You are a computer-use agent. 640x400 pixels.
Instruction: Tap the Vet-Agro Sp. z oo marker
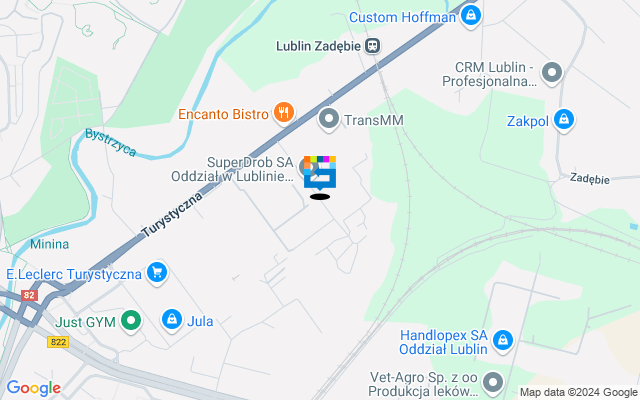click(492, 381)
